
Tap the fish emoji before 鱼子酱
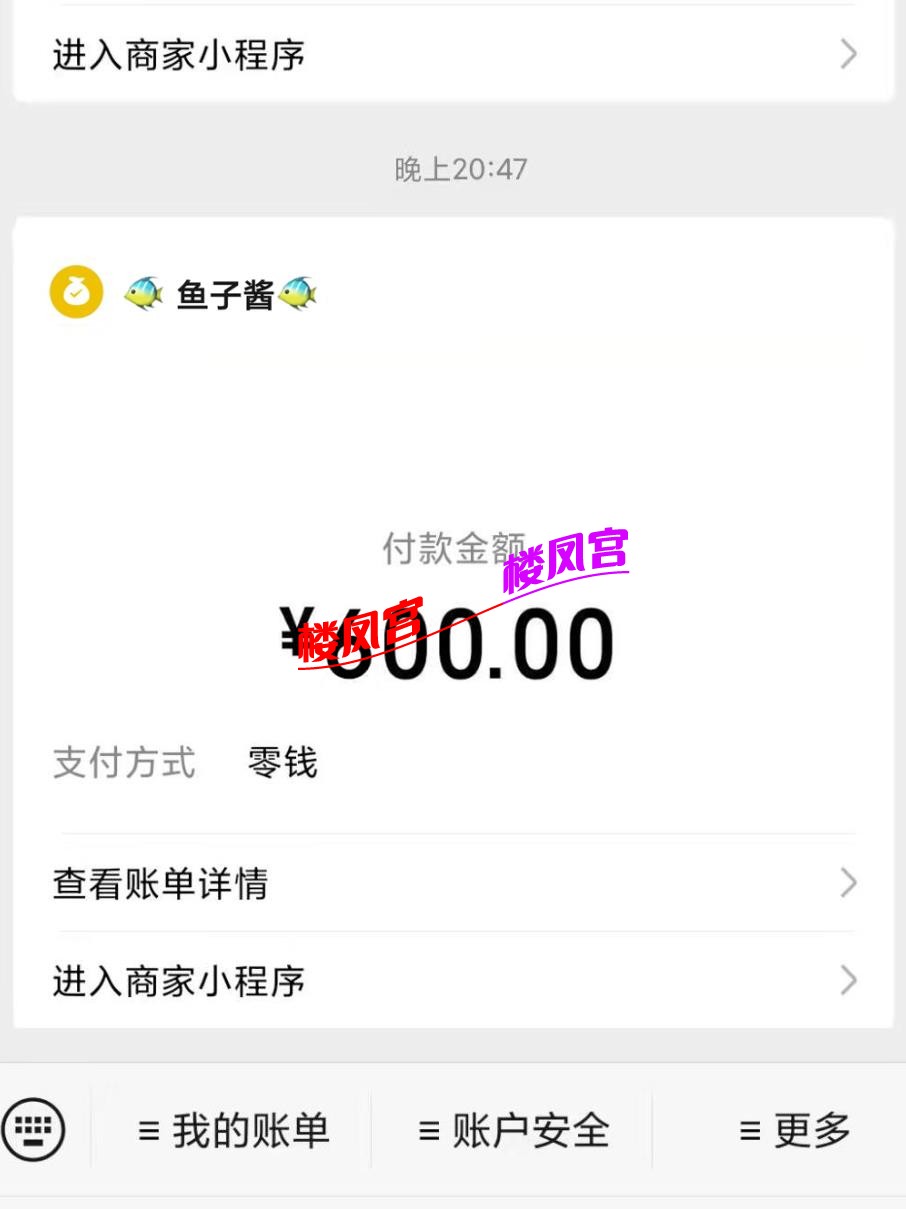pyautogui.click(x=141, y=293)
